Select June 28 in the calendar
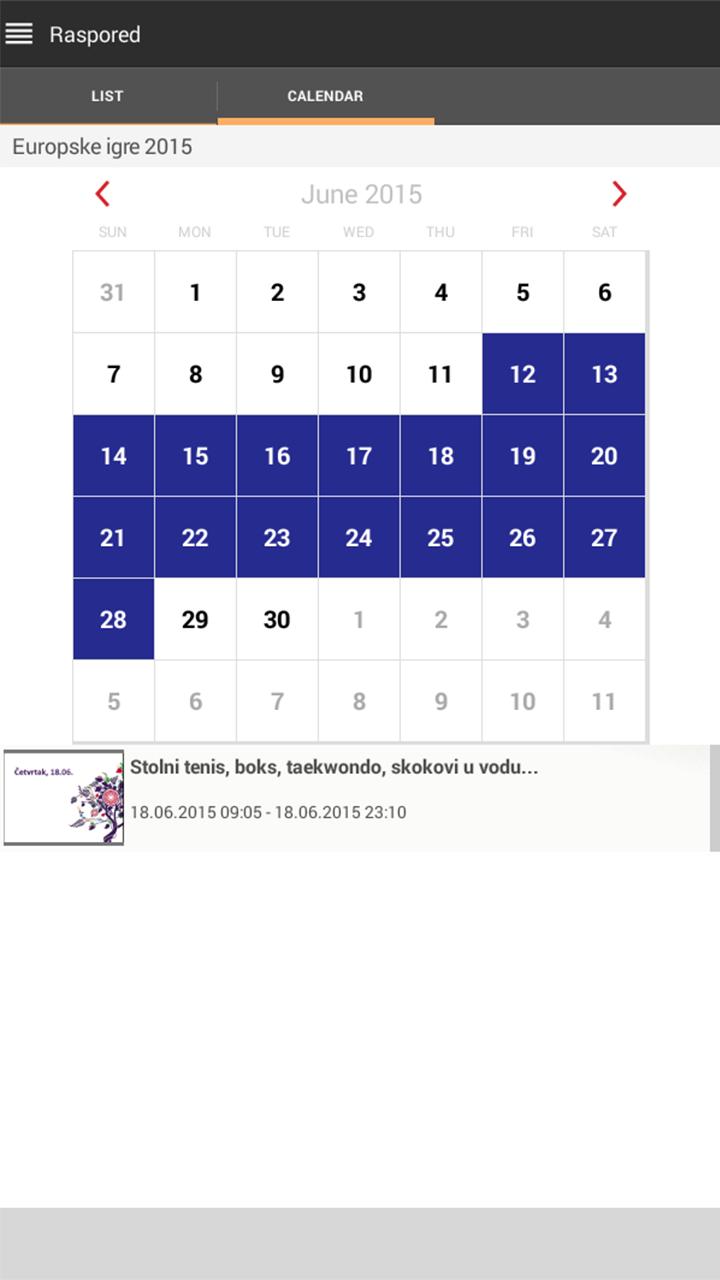Viewport: 720px width, 1280px height. (113, 620)
